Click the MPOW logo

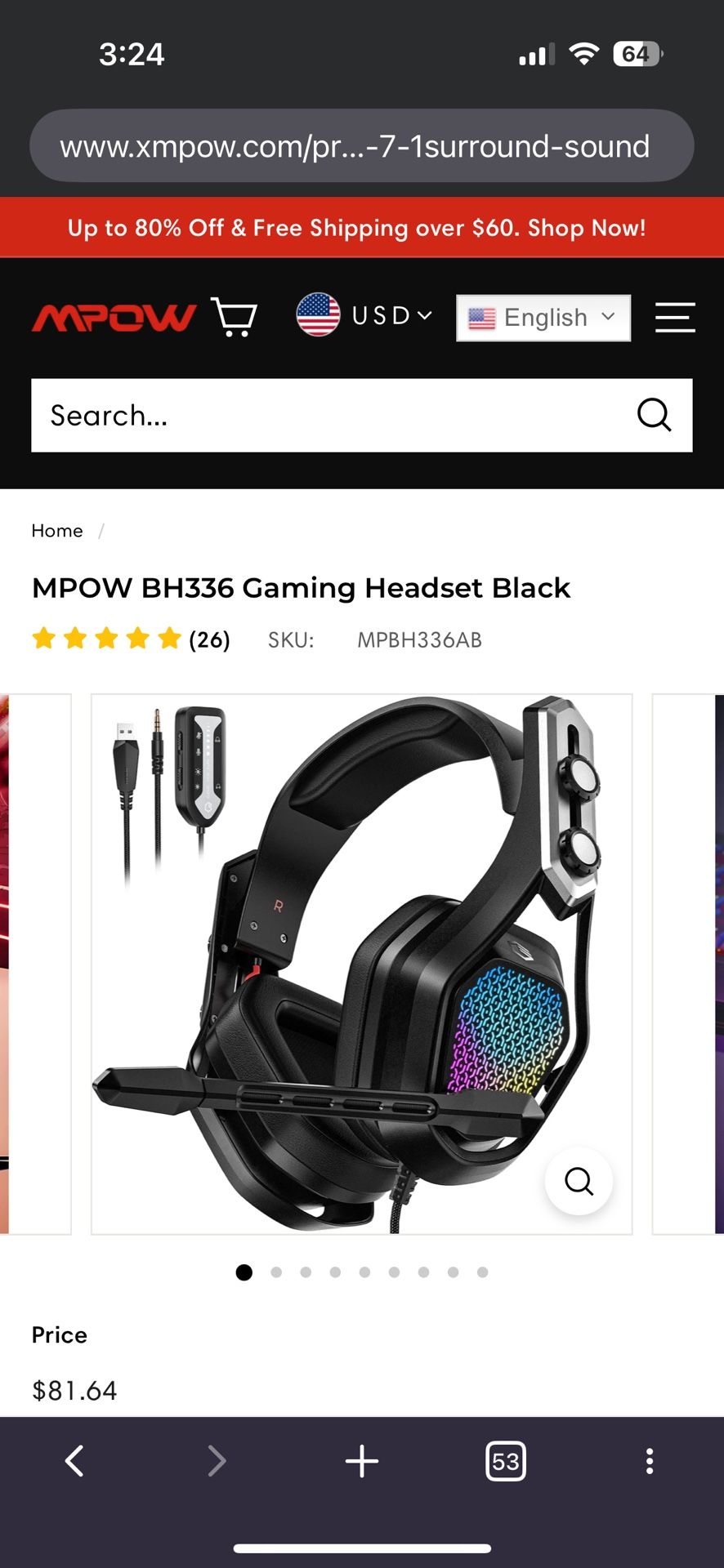(x=113, y=315)
